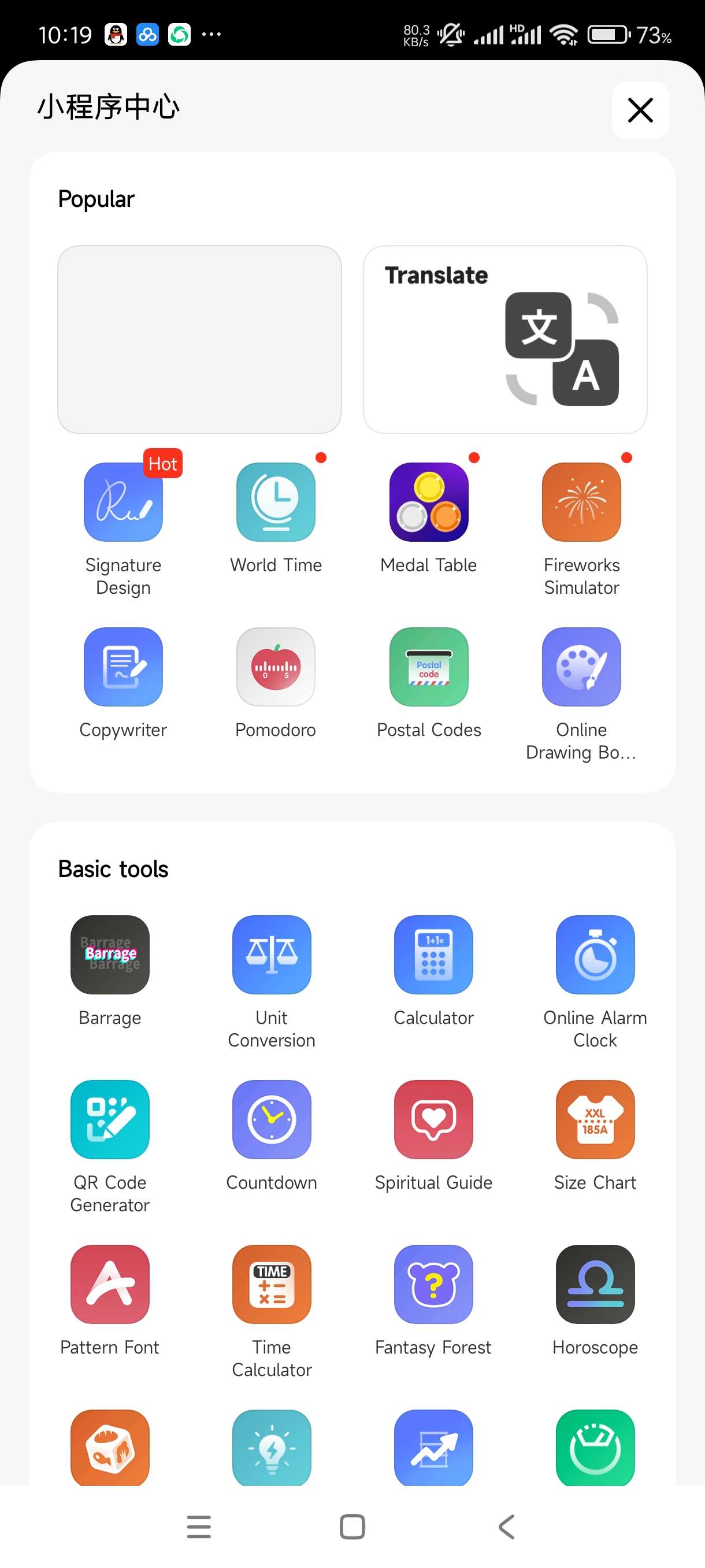The image size is (705, 1568).
Task: Open the Calculator
Action: (434, 955)
